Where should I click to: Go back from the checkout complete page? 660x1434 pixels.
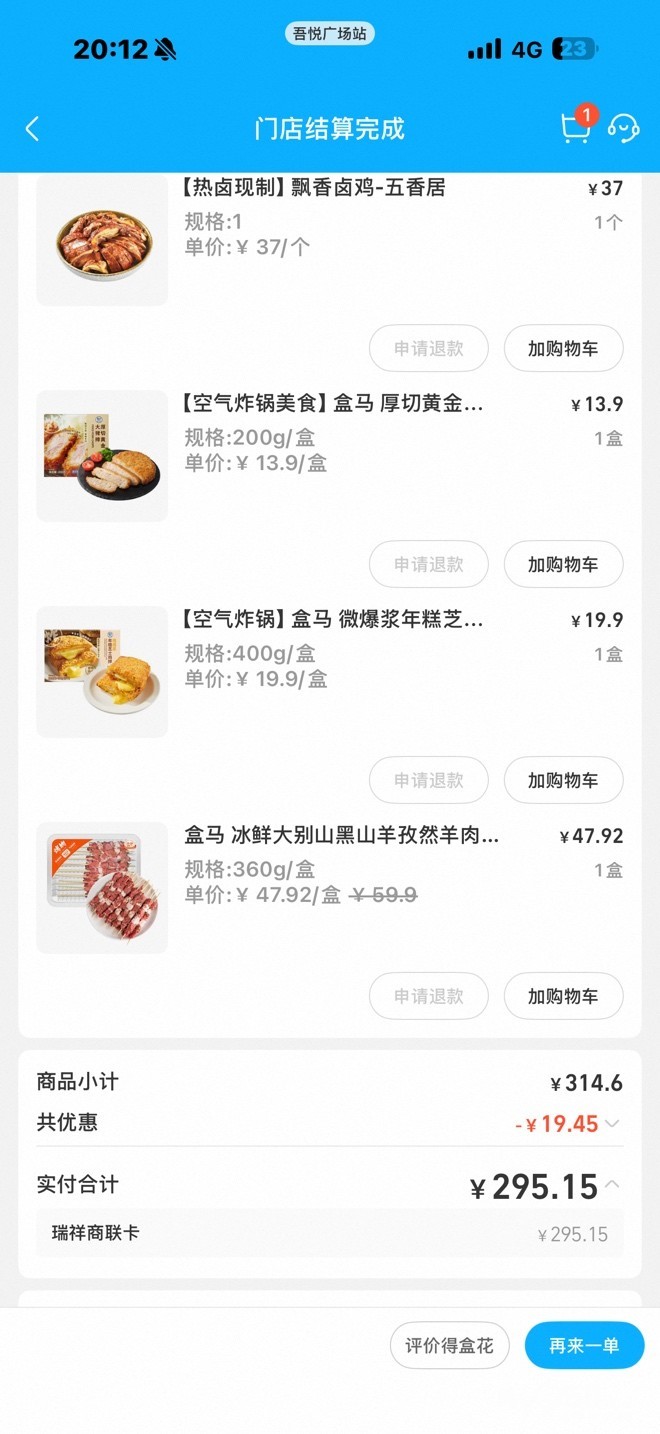(x=32, y=129)
